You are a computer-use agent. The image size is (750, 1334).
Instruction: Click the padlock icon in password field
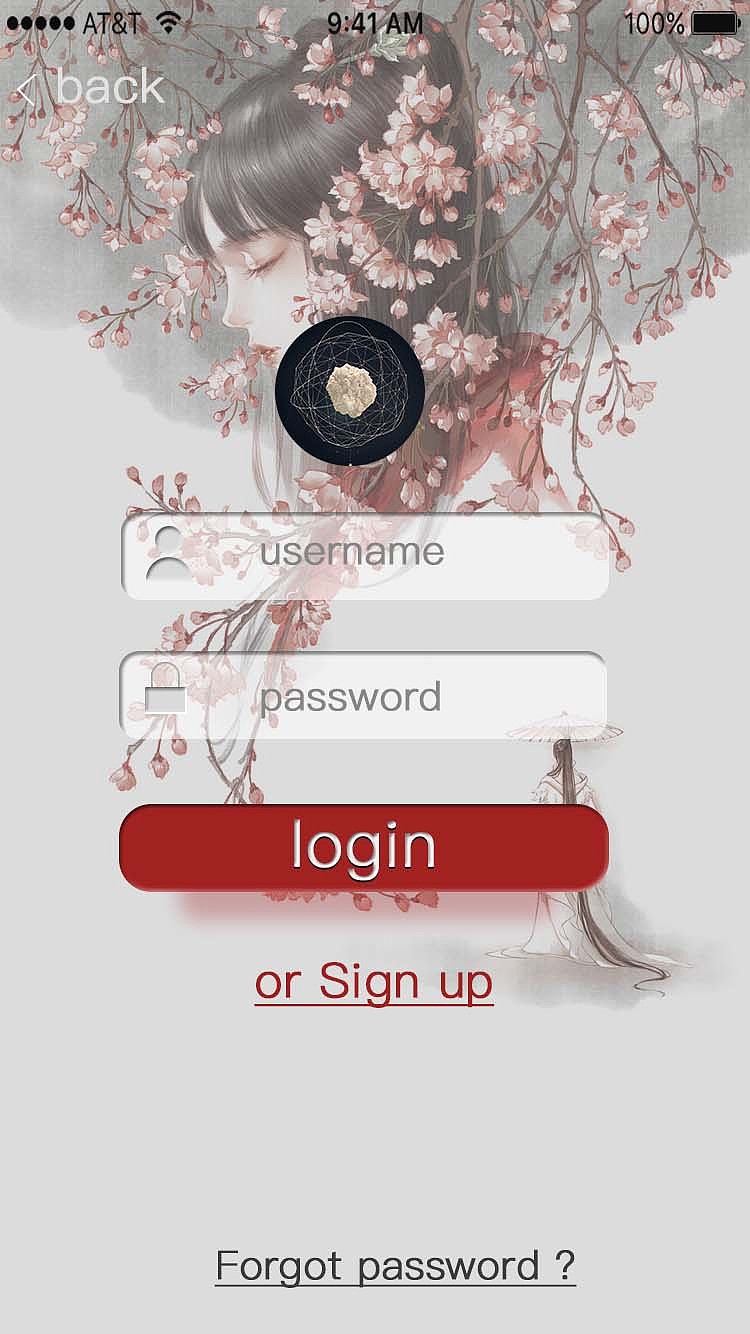pyautogui.click(x=168, y=696)
